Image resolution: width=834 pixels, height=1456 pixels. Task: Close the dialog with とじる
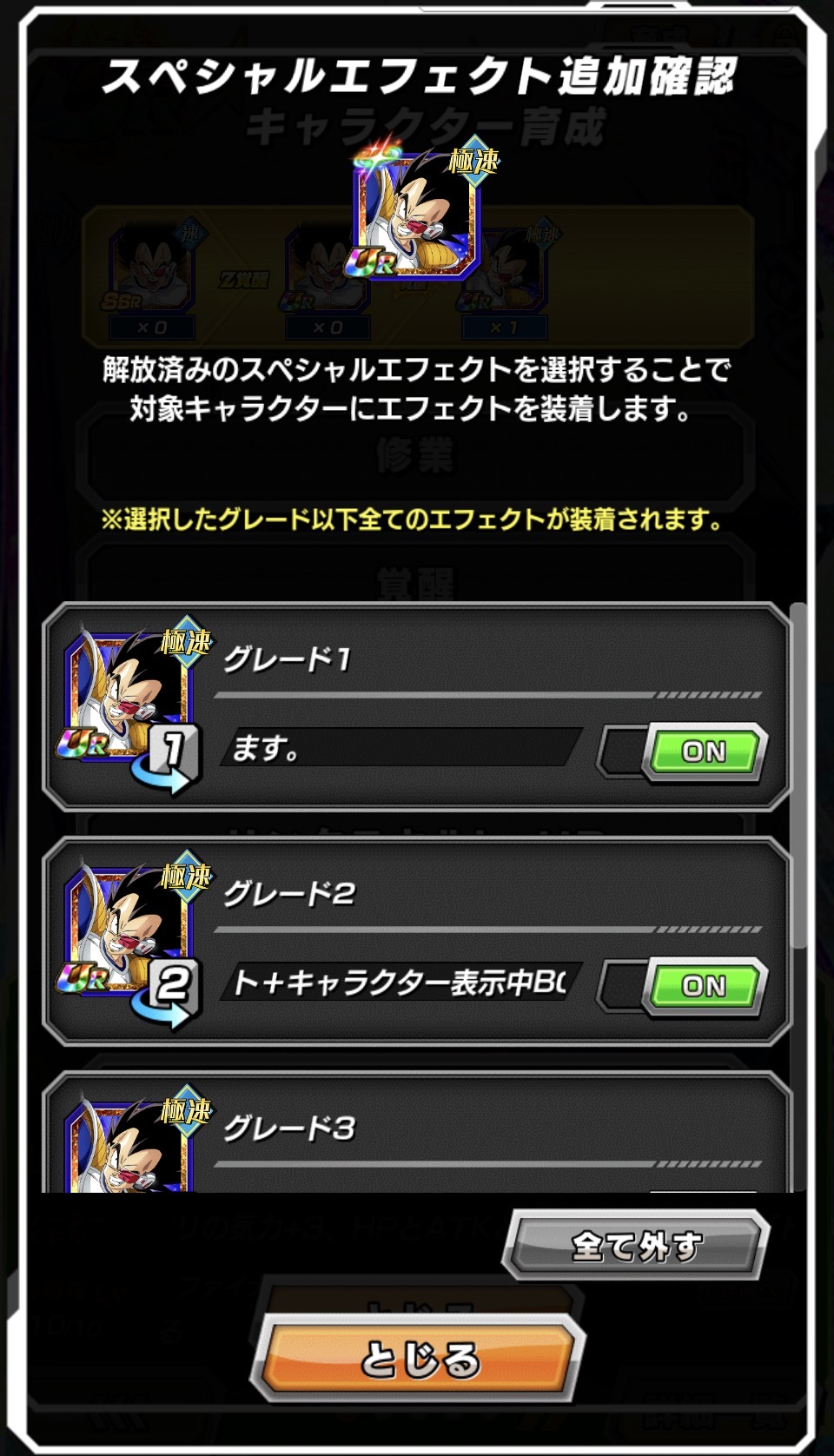(418, 1360)
